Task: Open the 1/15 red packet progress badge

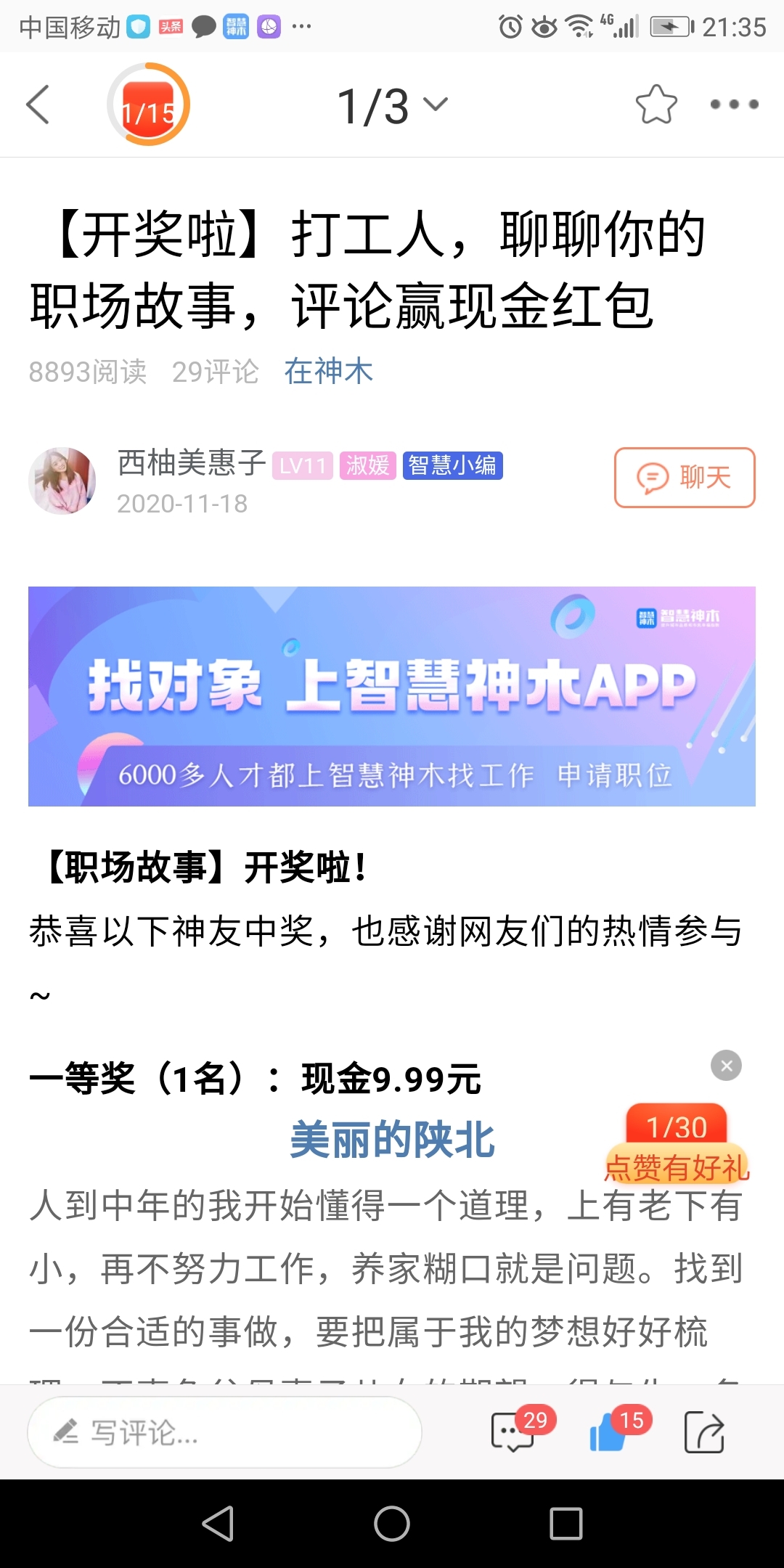Action: [x=148, y=105]
